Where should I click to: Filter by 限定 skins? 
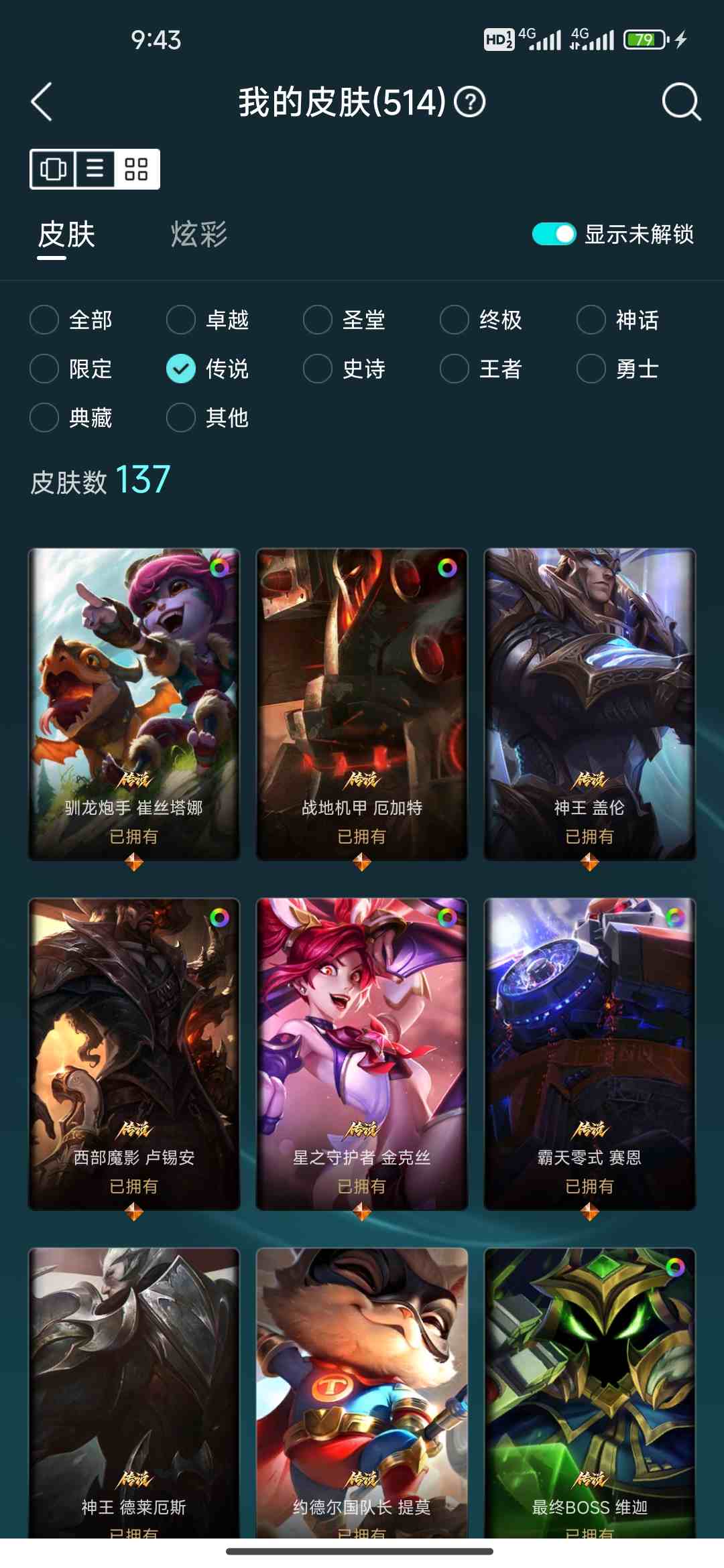coord(44,369)
